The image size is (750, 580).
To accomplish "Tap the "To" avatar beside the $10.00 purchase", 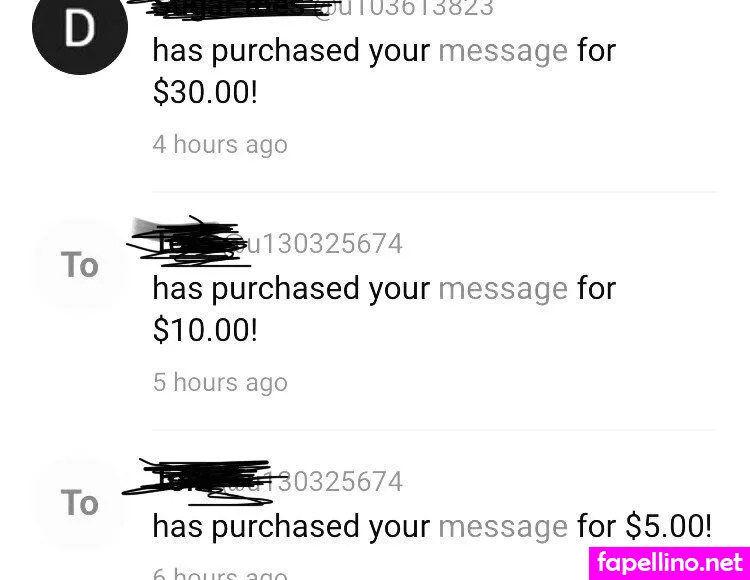I will click(x=80, y=266).
